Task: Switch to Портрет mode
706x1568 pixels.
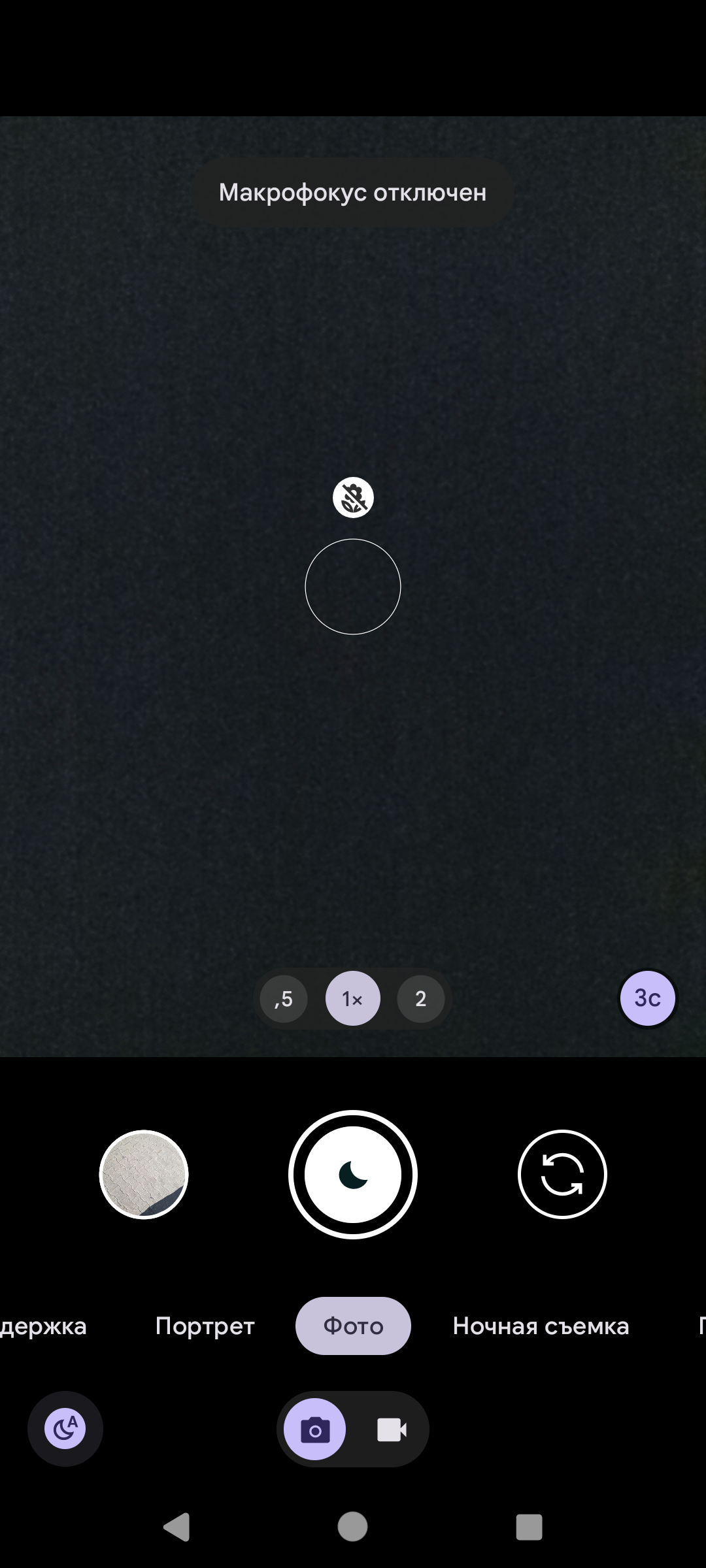Action: point(205,1326)
